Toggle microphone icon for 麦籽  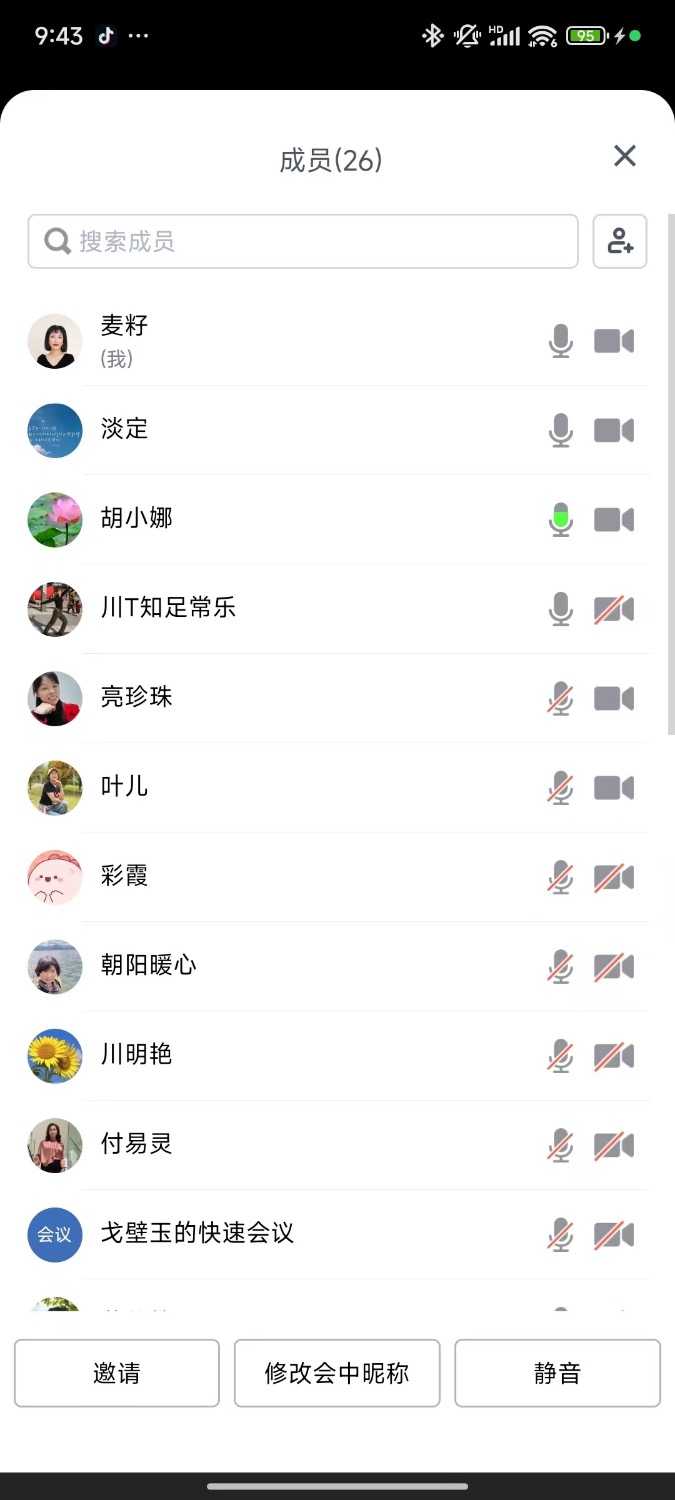click(561, 342)
